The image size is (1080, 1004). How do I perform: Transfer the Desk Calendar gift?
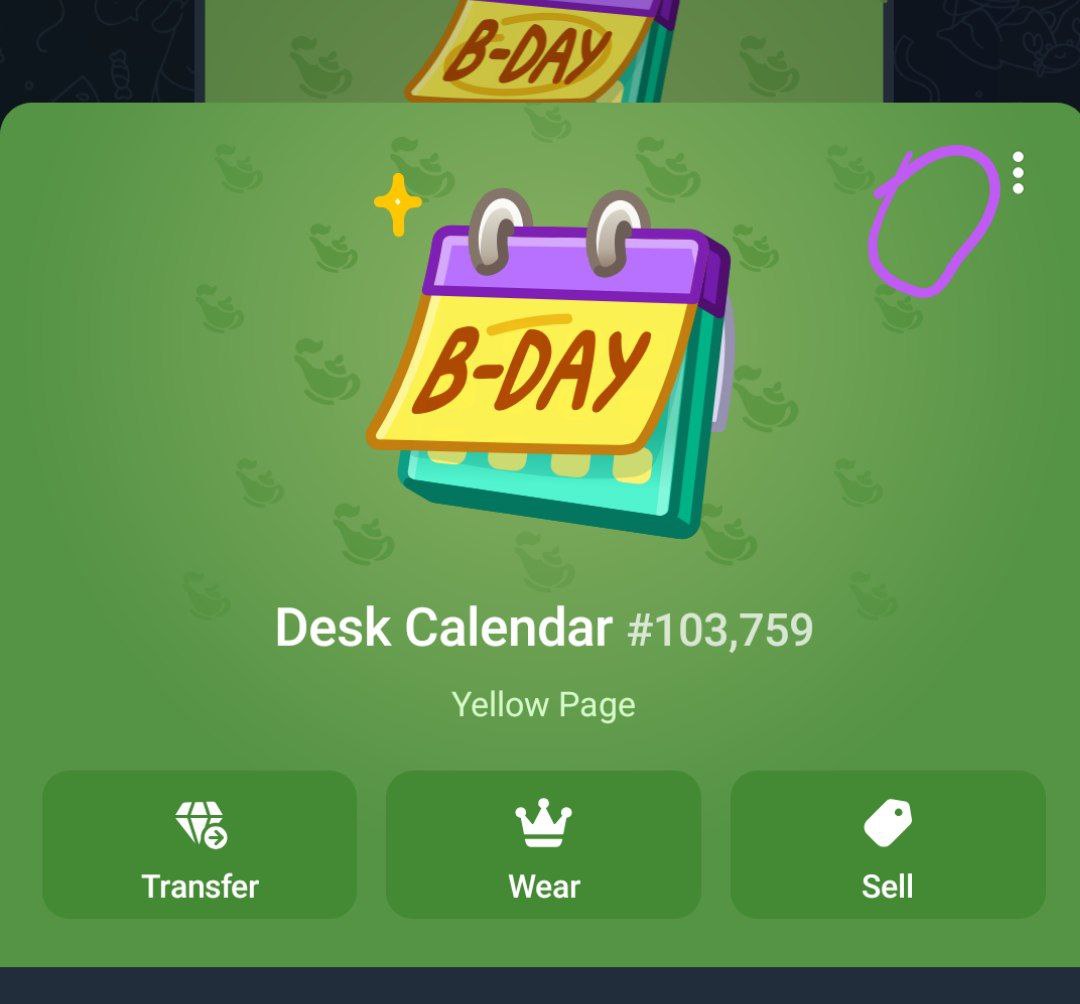pyautogui.click(x=199, y=844)
